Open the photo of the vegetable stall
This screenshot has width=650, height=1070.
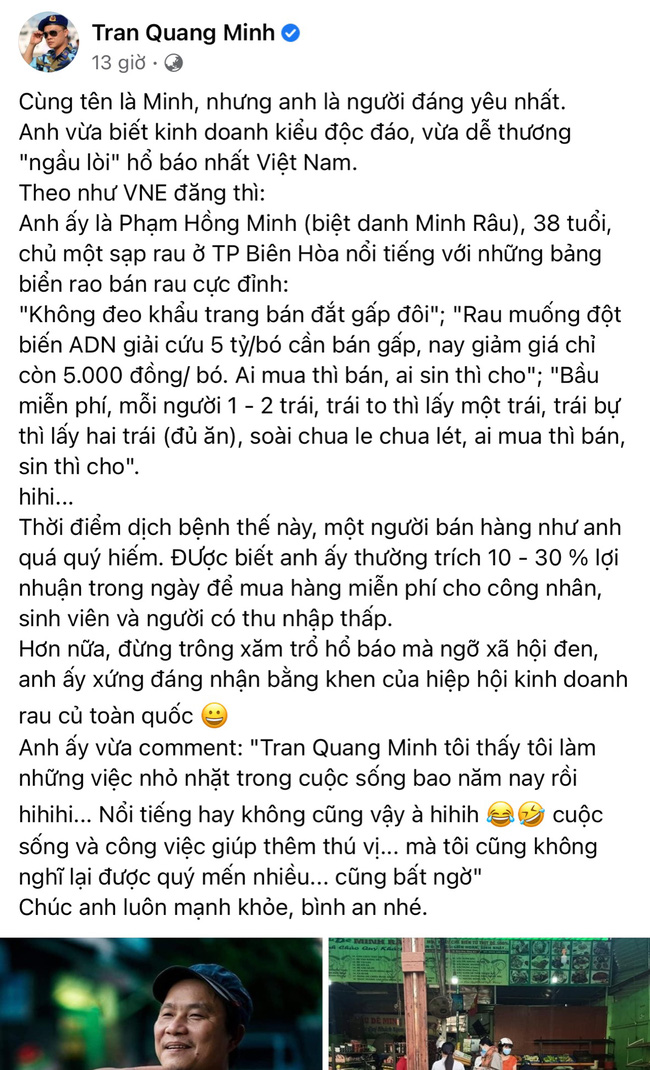click(x=488, y=1005)
